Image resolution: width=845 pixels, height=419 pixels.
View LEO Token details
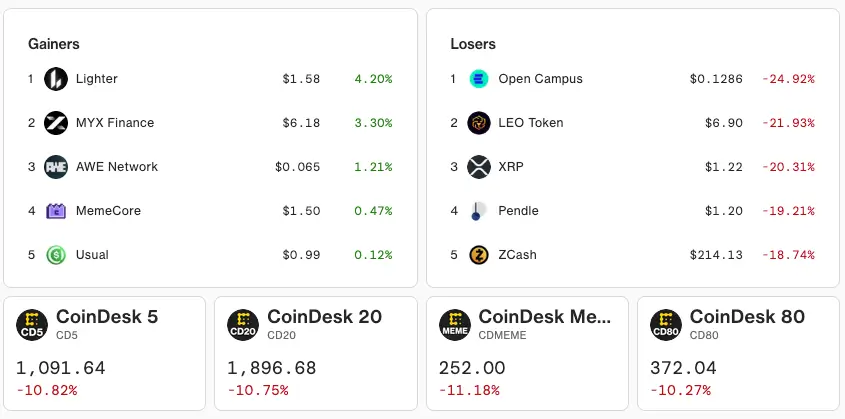pos(530,123)
